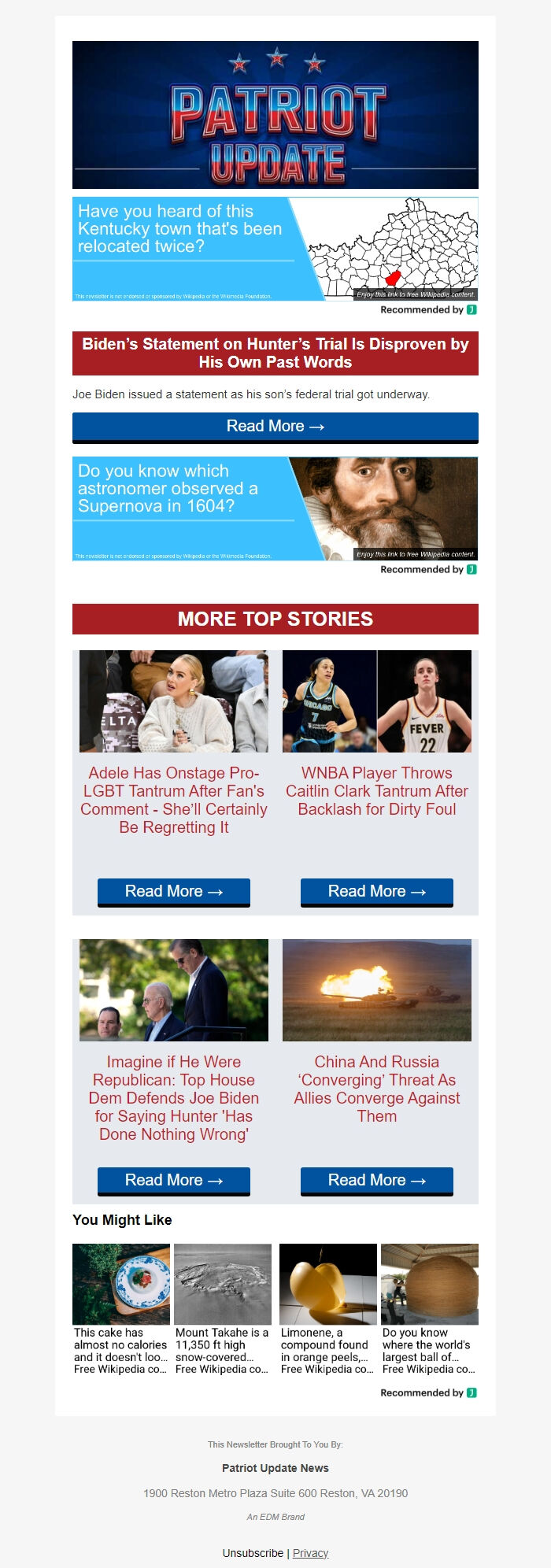Open the Imagine if He Were Republican headline

point(174,1097)
